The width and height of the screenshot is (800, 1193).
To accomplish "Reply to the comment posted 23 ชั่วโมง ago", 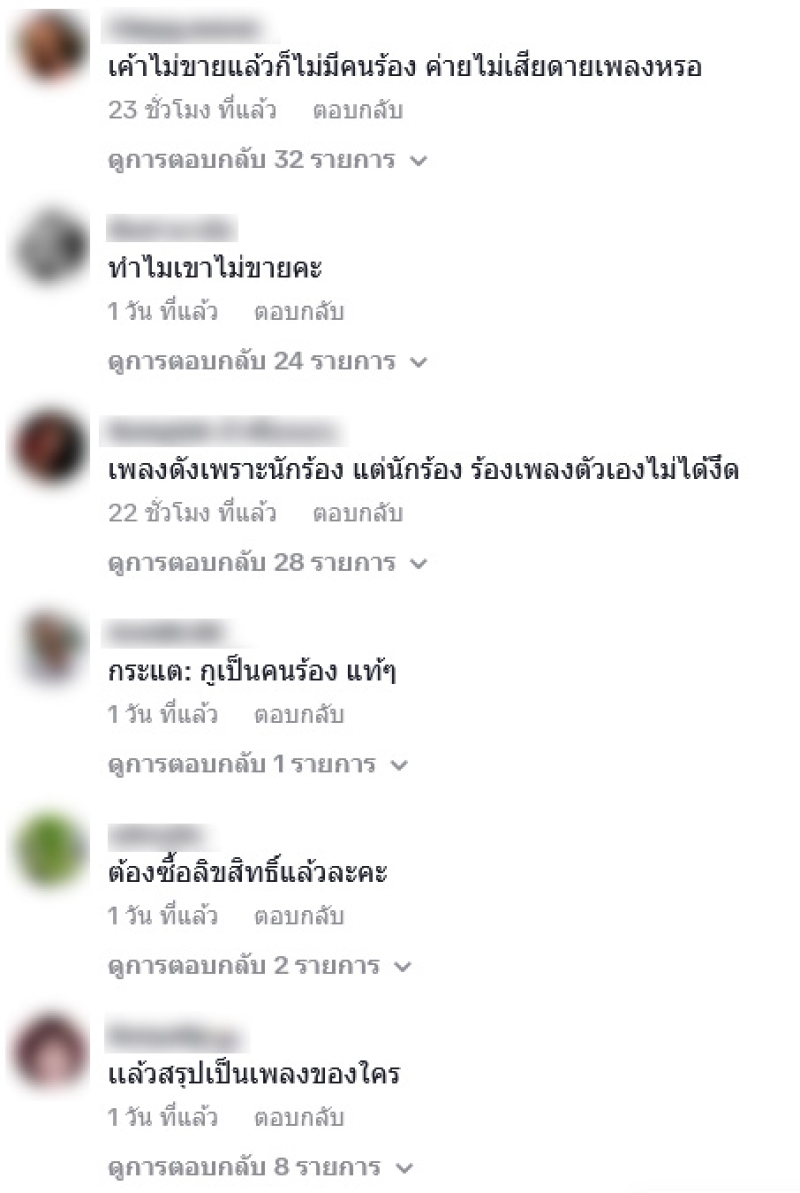I will click(x=357, y=110).
